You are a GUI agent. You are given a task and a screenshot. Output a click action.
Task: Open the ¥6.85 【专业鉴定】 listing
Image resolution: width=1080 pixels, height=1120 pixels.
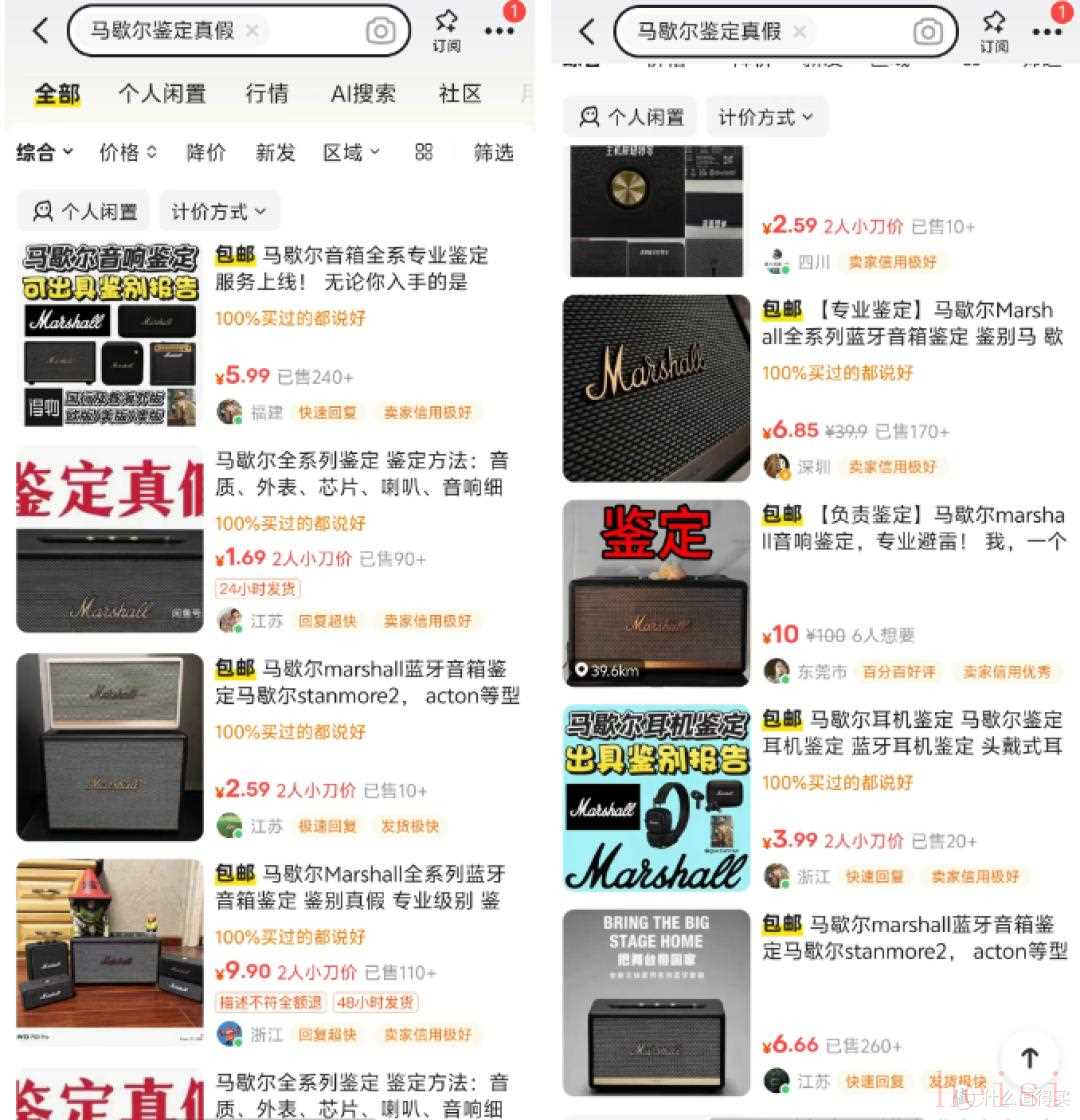(x=910, y=324)
